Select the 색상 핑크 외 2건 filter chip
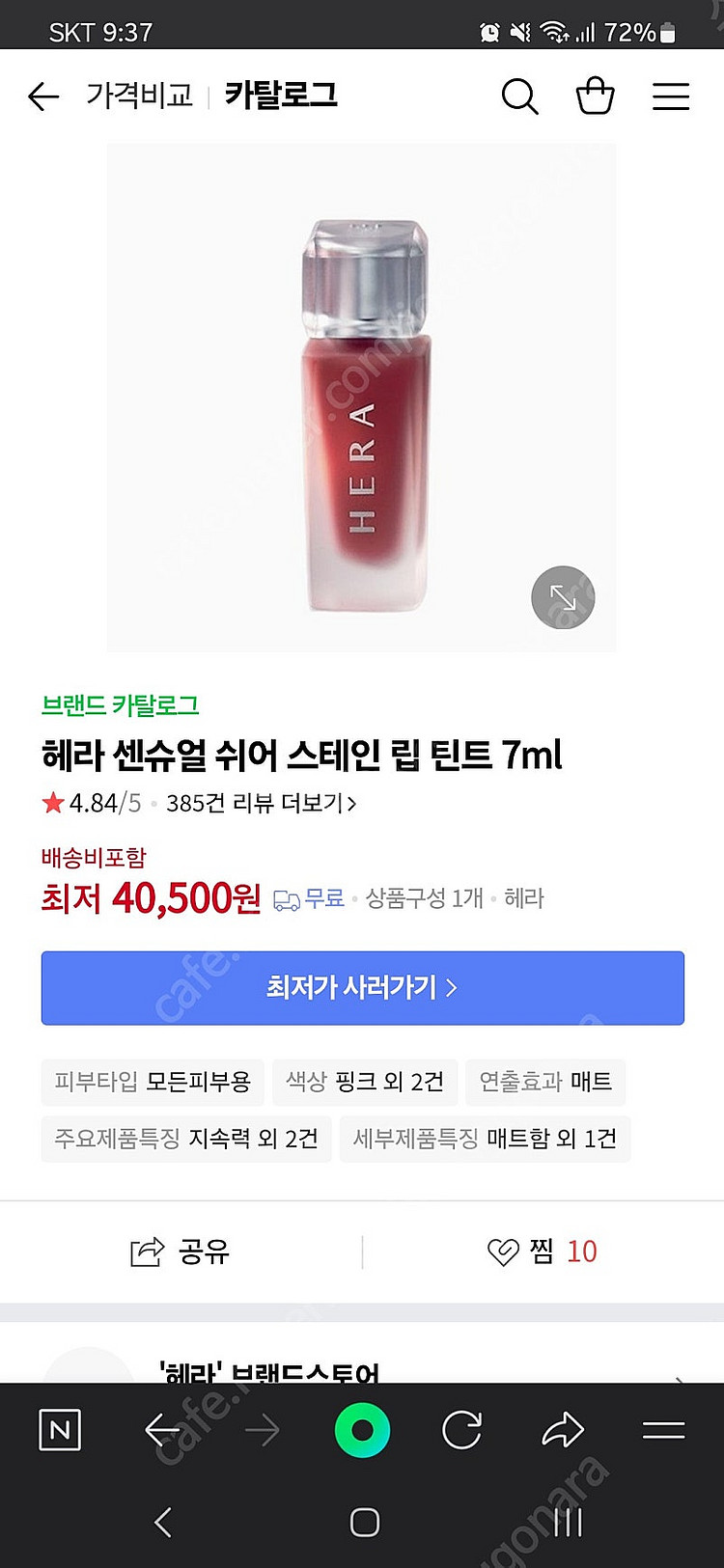Viewport: 724px width, 1568px height. (365, 1083)
